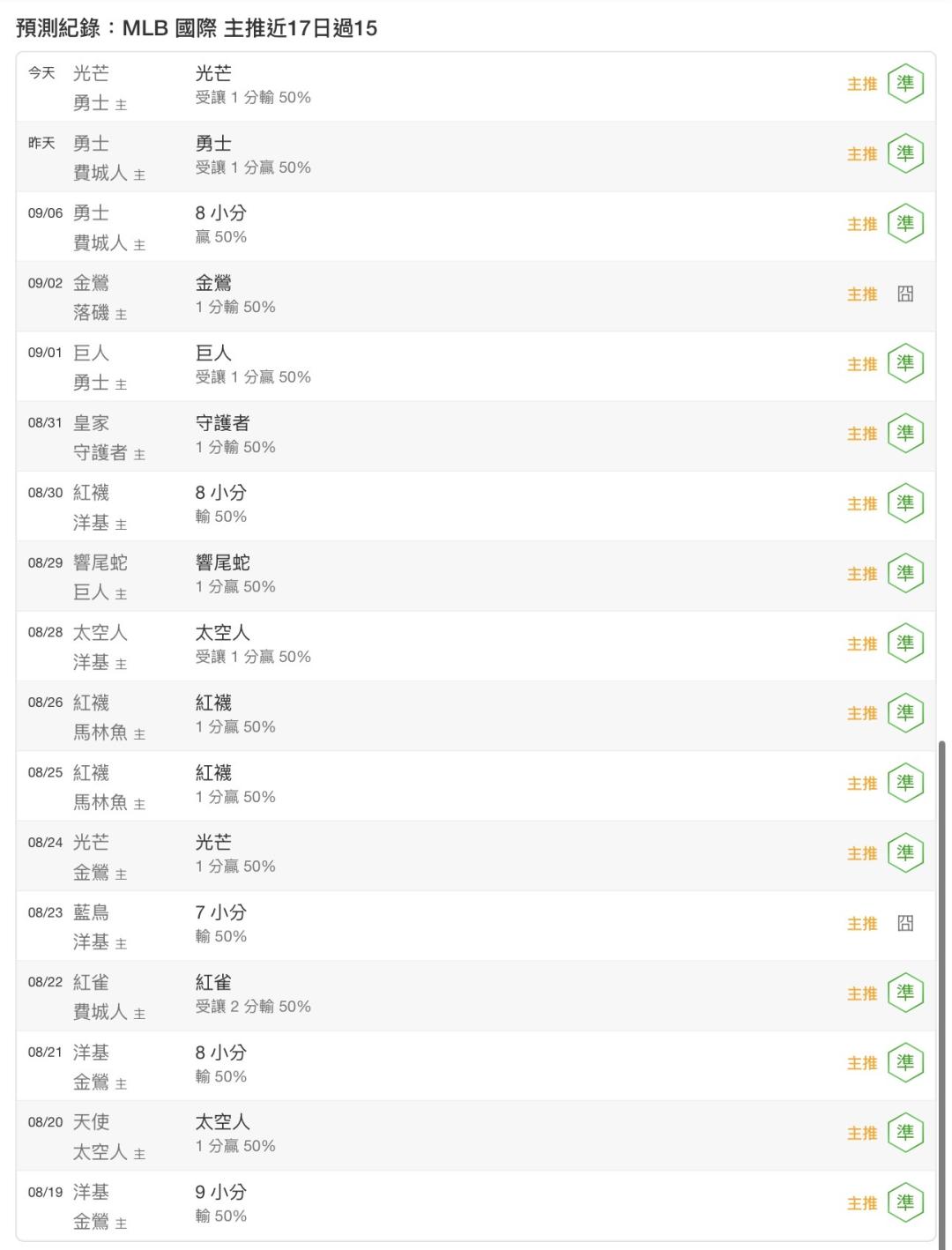The image size is (952, 1250).
Task: Open the 08/26 紅襪 vs 馬林魚 record
Action: [476, 716]
